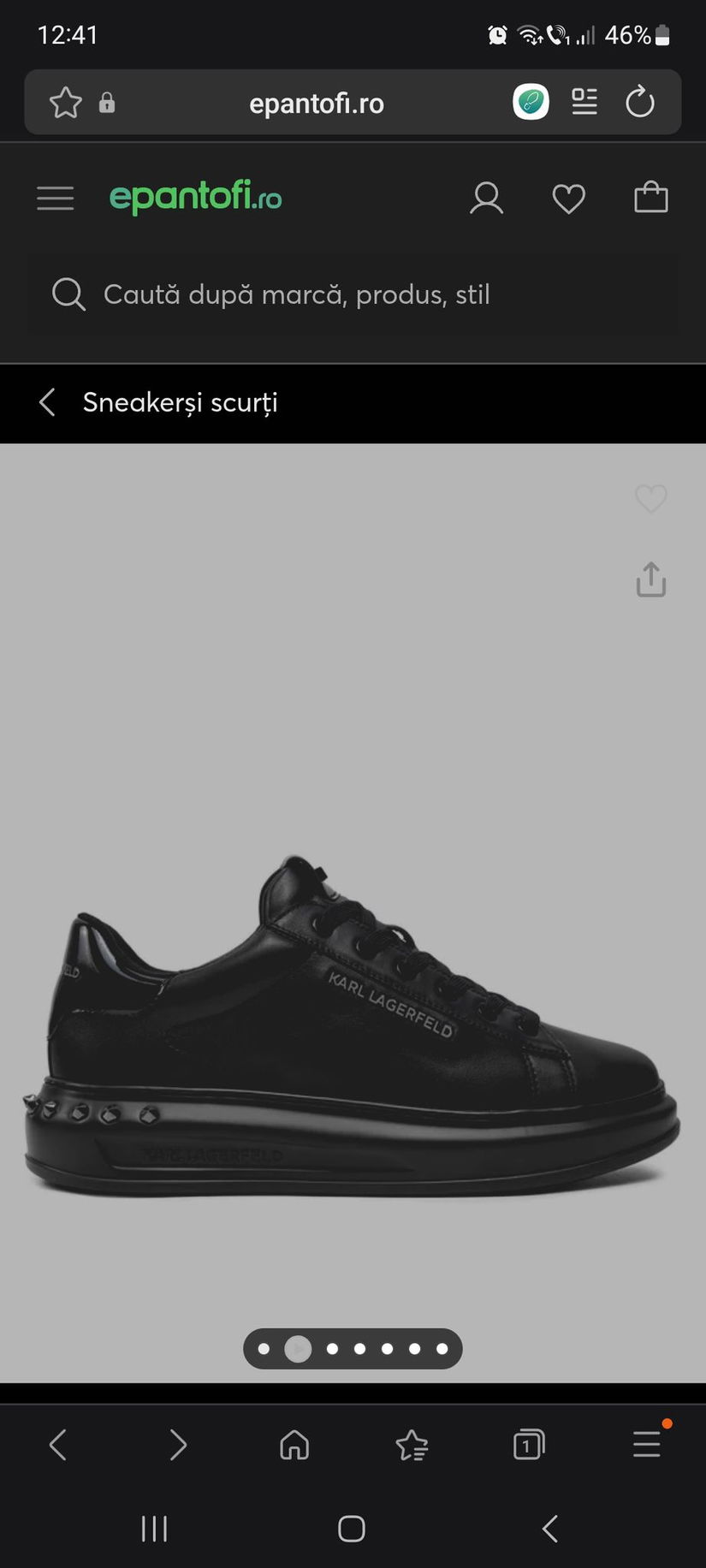The height and width of the screenshot is (1568, 706).
Task: Add this sneaker to favorites
Action: coord(650,498)
